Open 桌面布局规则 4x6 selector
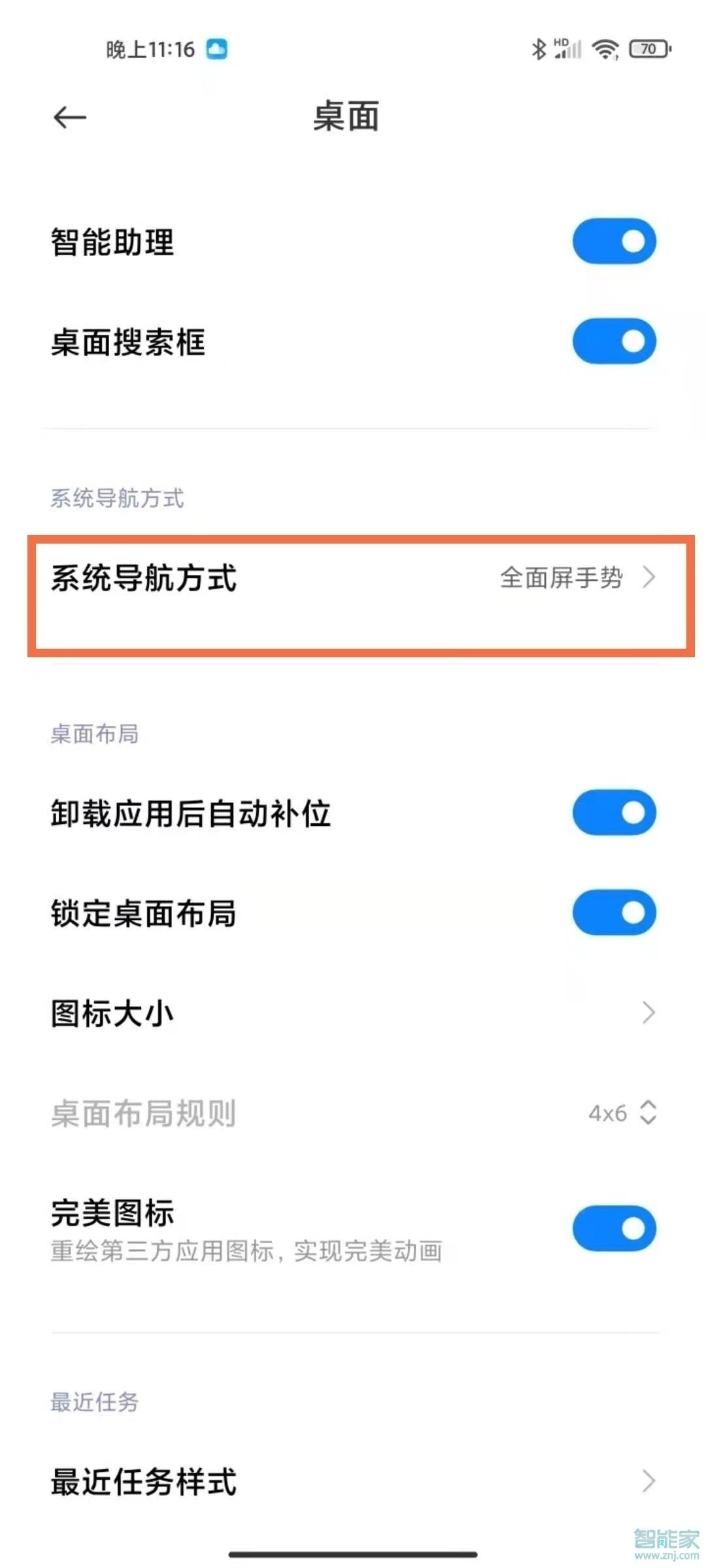 [x=621, y=1113]
